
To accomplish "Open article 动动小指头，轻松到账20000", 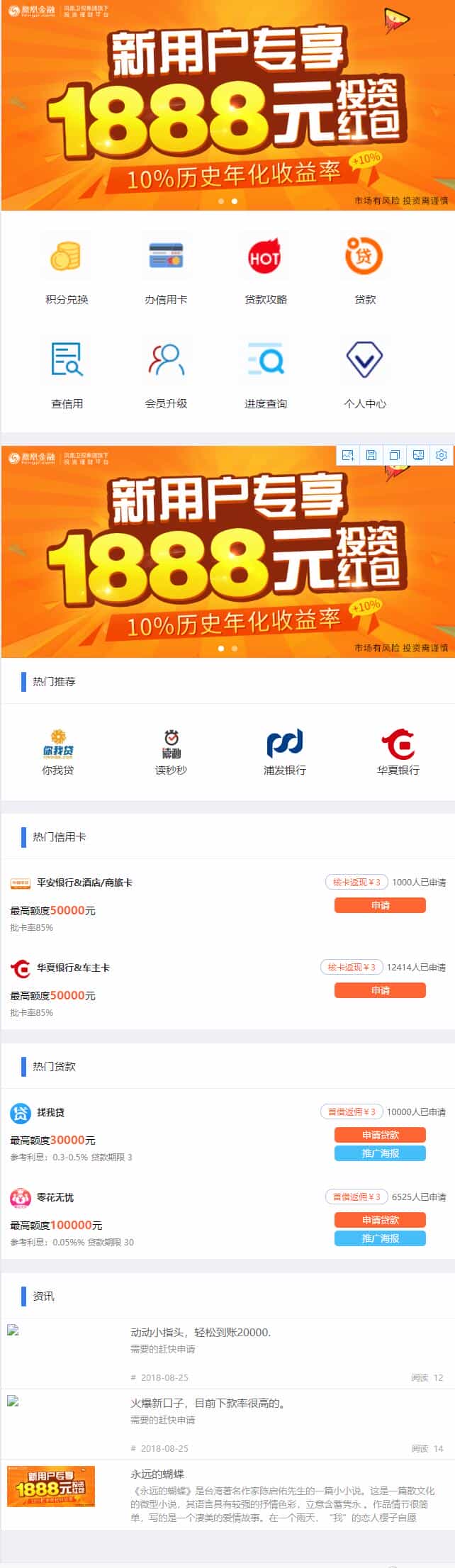I will click(201, 1332).
